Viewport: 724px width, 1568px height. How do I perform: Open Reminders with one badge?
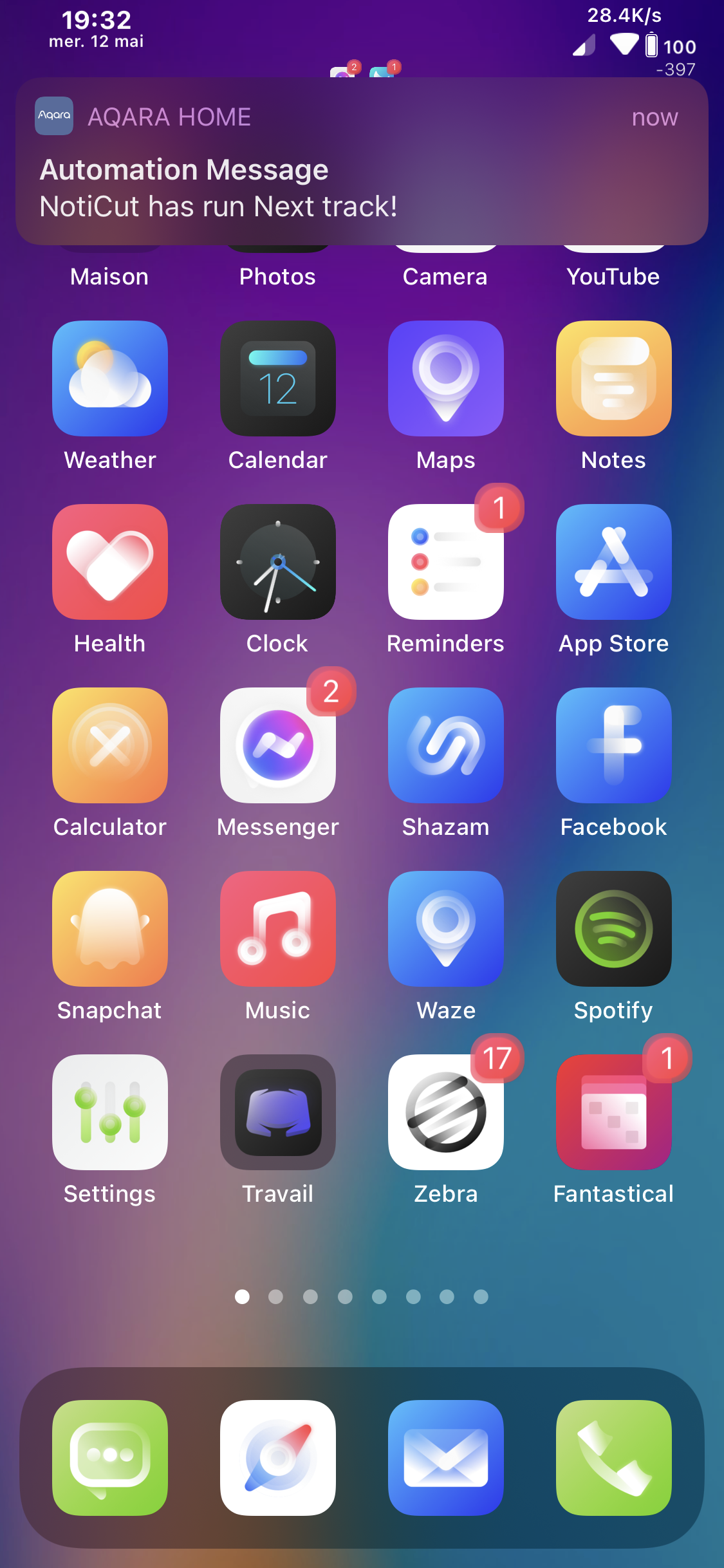coord(446,562)
